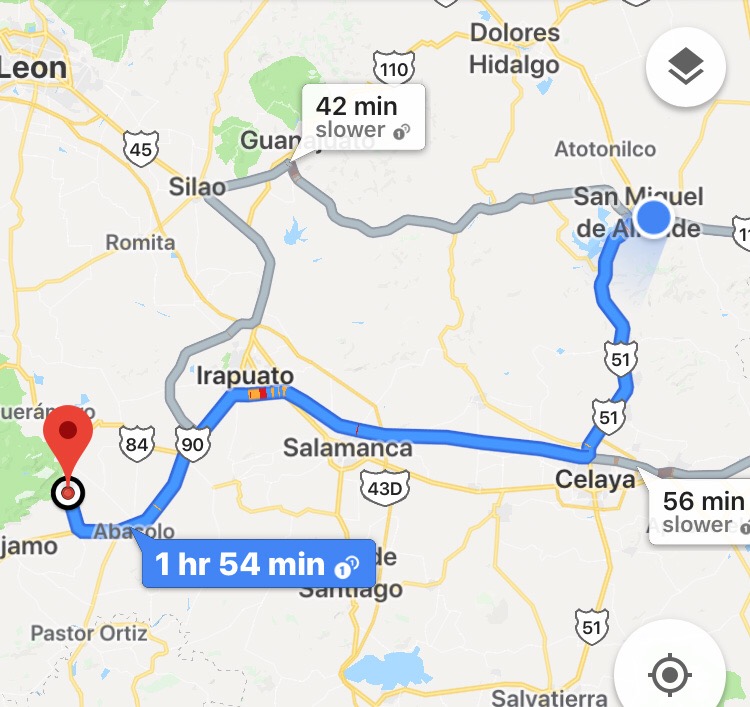The width and height of the screenshot is (750, 707).
Task: Open the map layers button
Action: [x=687, y=69]
